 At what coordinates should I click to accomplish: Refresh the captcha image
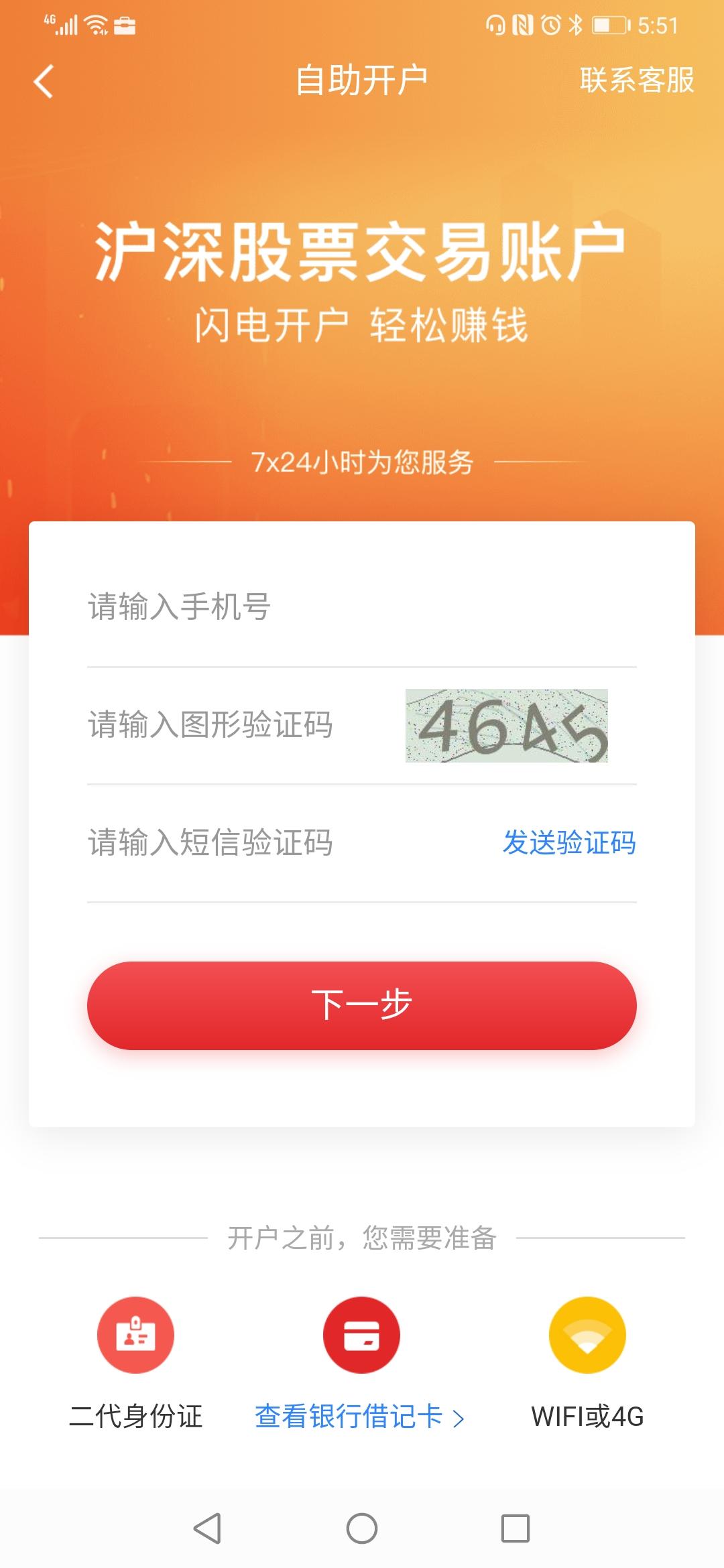tap(506, 726)
